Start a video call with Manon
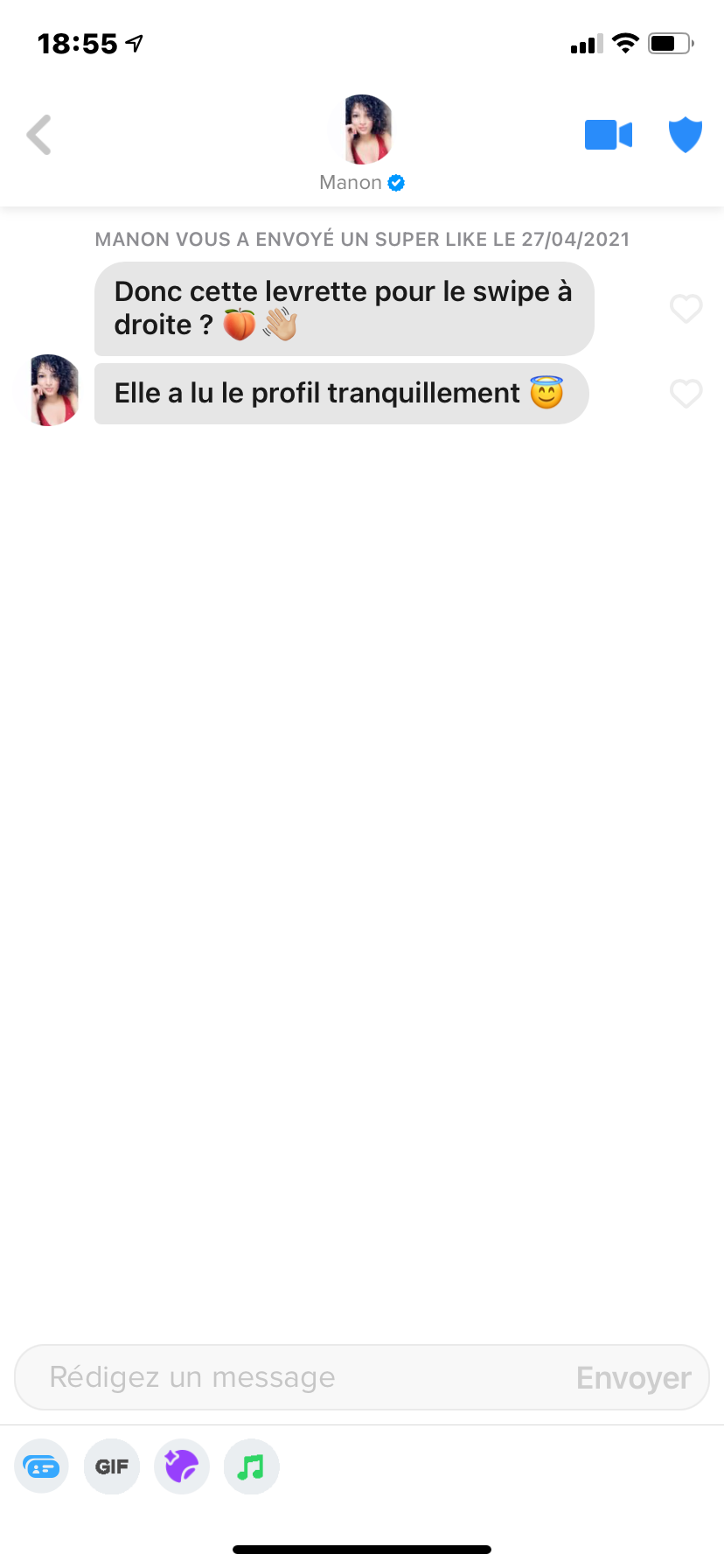This screenshot has height=1568, width=724. (x=609, y=135)
